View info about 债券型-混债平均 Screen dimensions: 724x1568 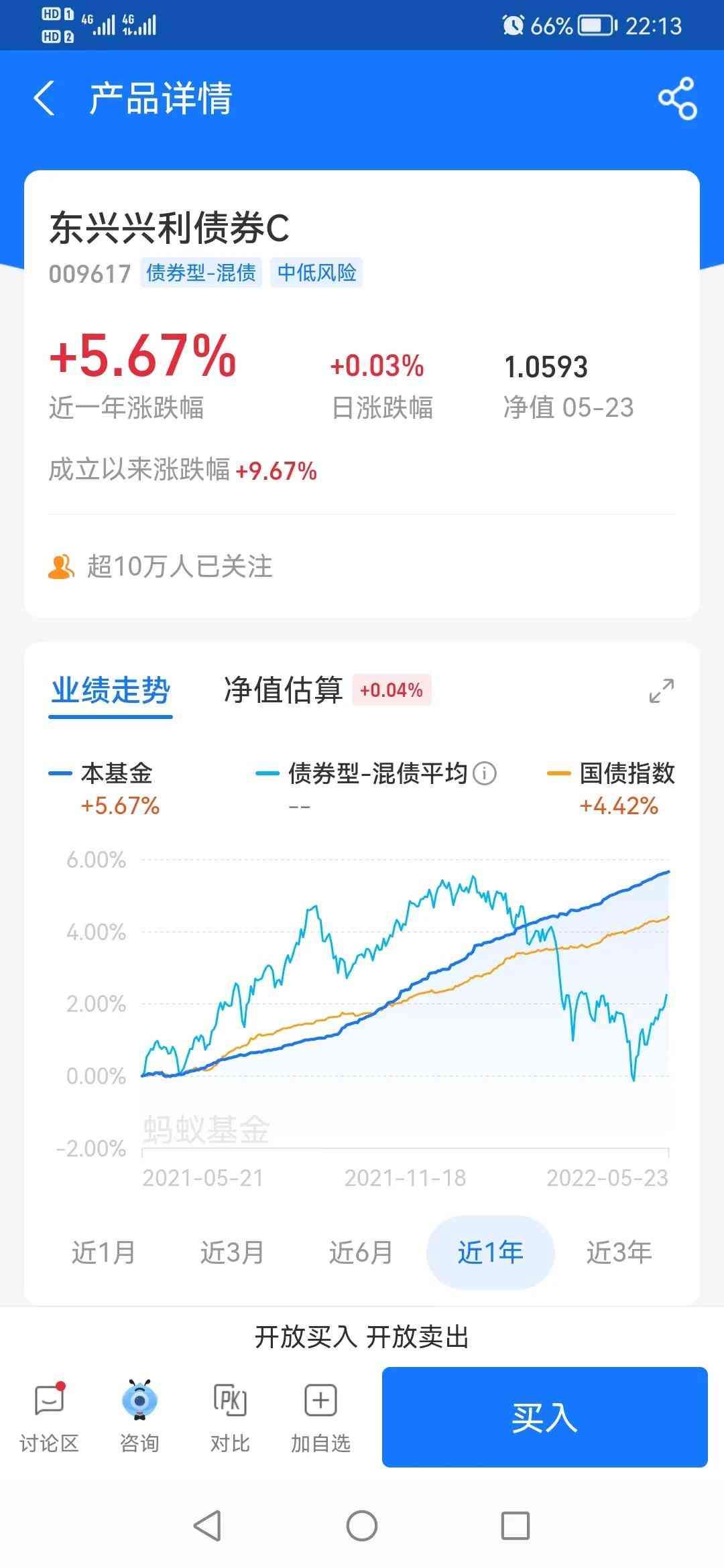[x=485, y=773]
